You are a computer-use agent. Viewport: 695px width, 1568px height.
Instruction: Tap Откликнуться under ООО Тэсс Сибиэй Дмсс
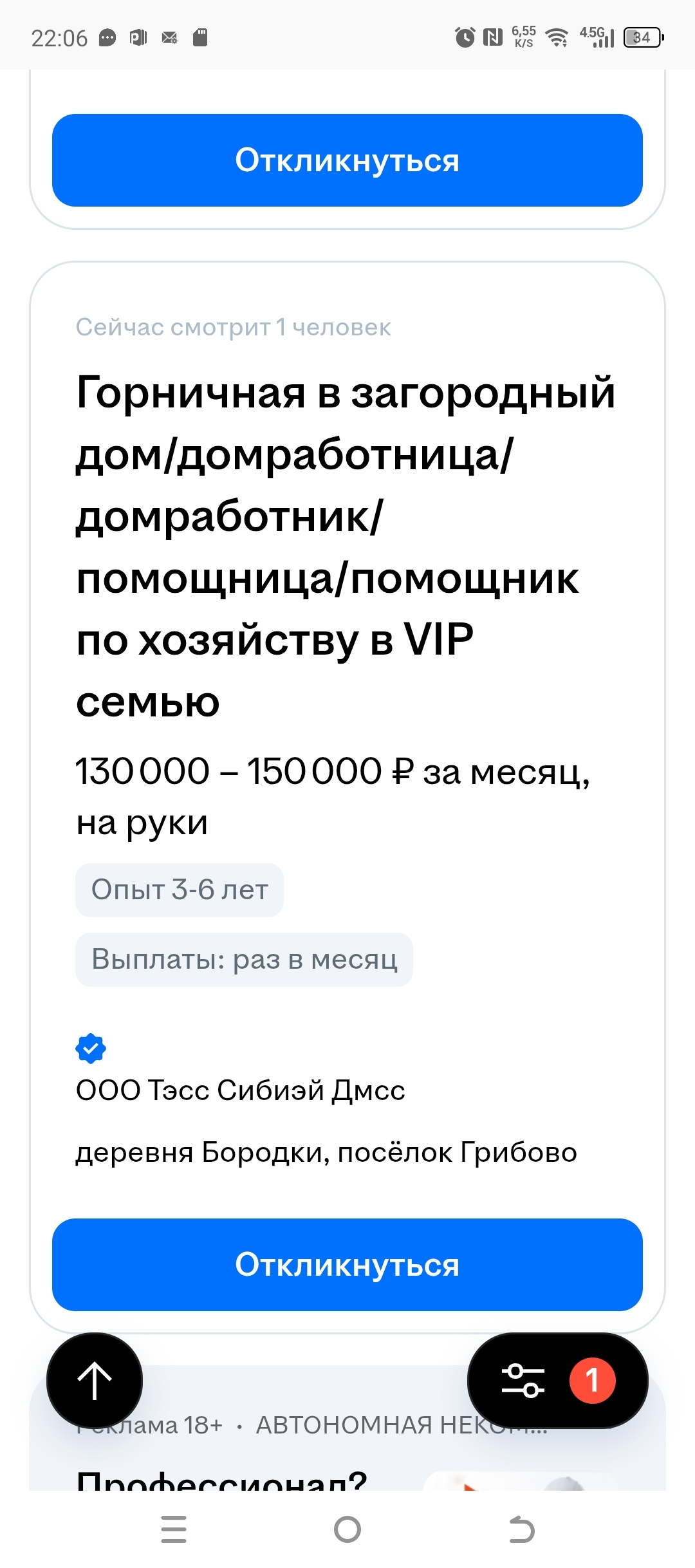point(347,1265)
